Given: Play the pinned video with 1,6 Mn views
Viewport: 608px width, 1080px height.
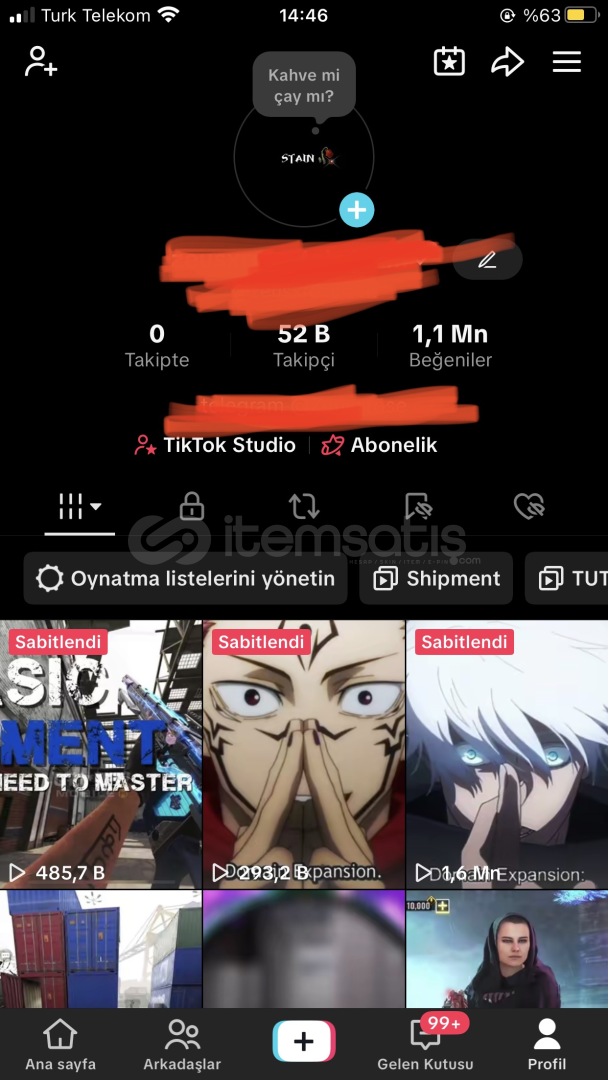Looking at the screenshot, I should [x=507, y=754].
